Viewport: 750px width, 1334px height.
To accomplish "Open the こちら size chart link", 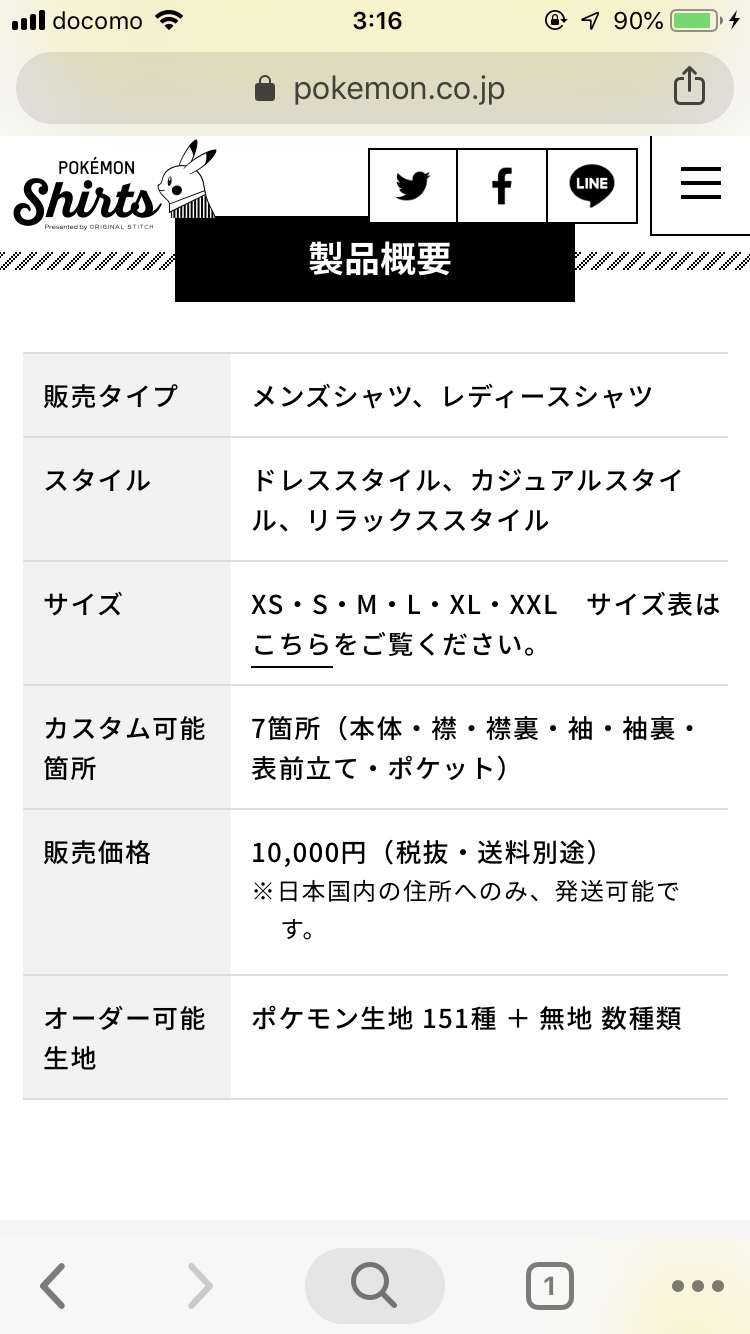I will point(292,645).
